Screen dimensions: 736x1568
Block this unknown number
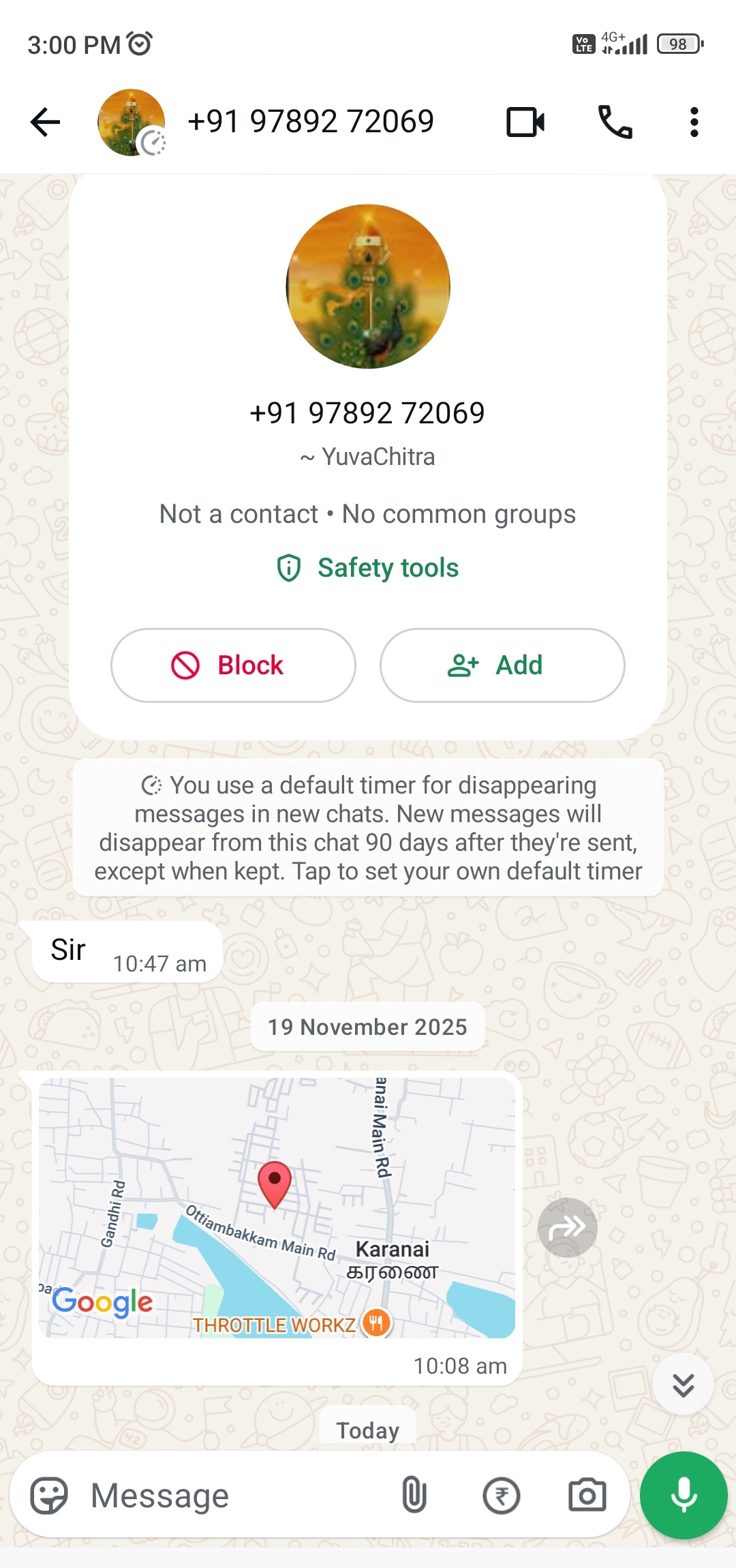(233, 665)
